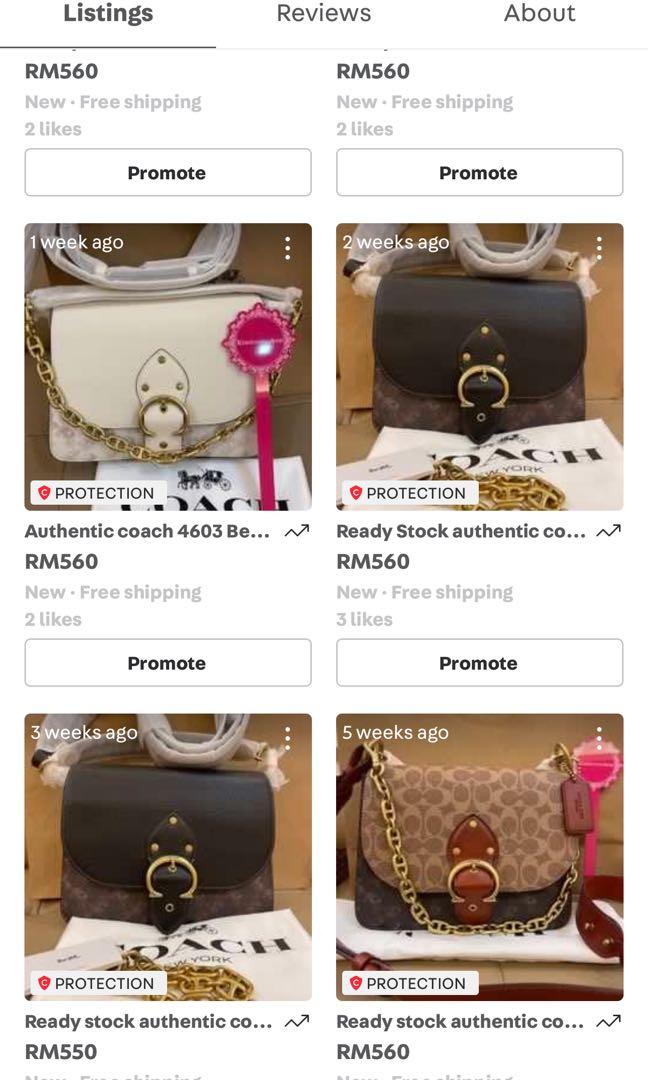Open options menu on the 2 weeks ago listing
The height and width of the screenshot is (1080, 648).
pos(599,247)
